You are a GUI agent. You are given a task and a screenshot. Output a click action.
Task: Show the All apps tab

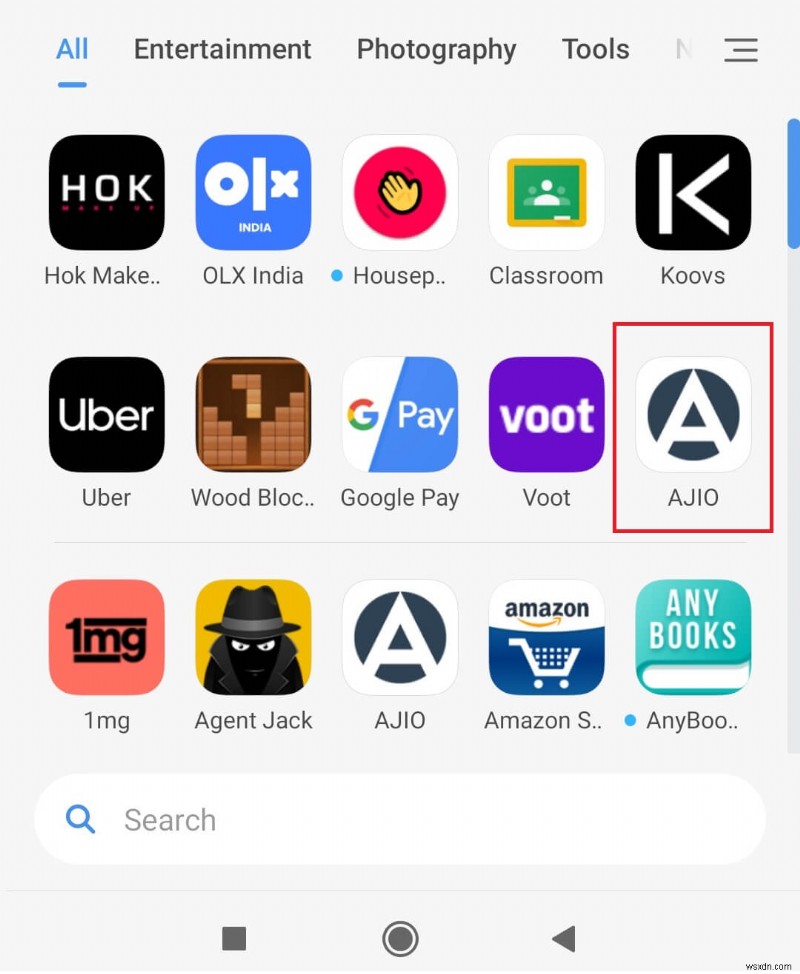72,49
